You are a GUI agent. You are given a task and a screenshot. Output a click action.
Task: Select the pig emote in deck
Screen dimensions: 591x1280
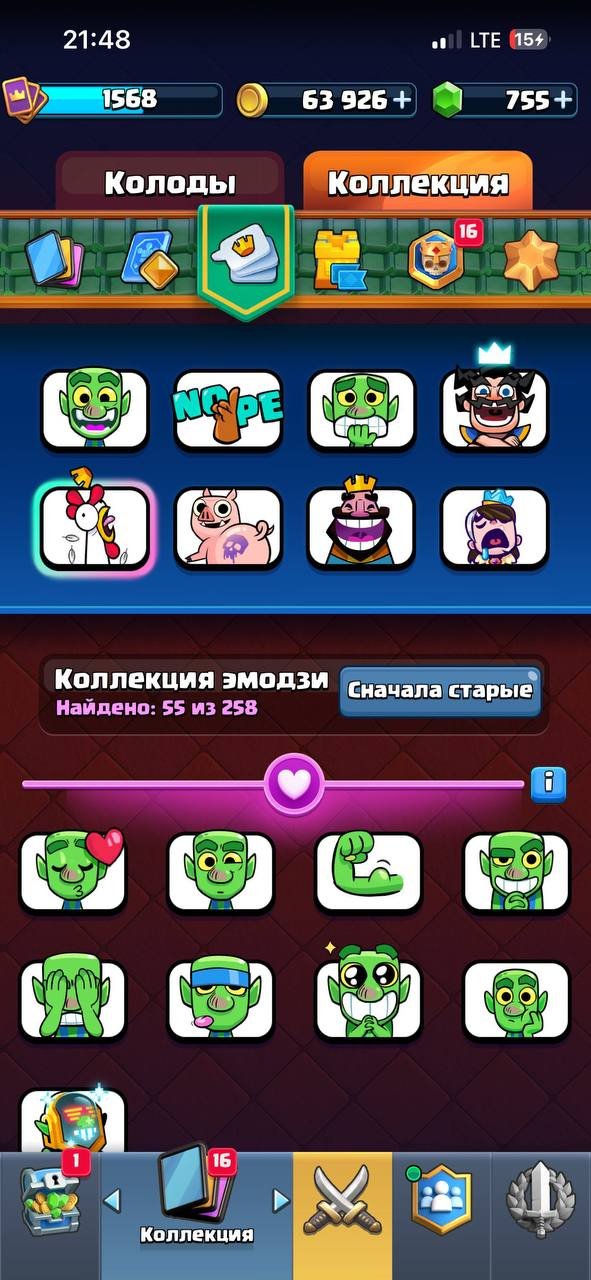coord(228,526)
